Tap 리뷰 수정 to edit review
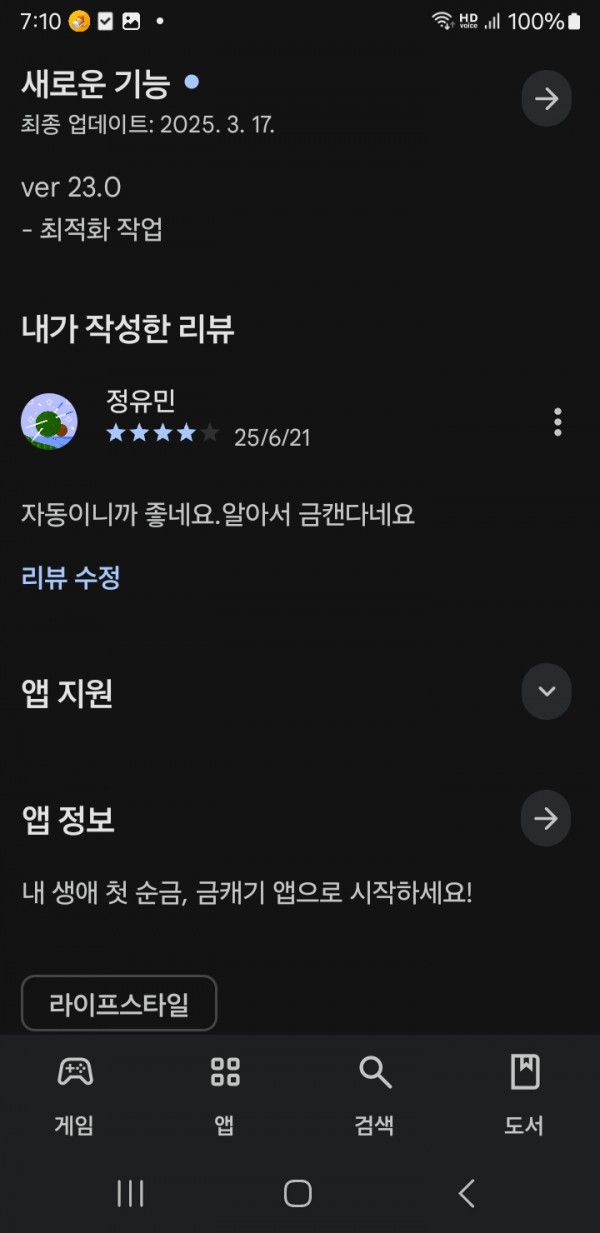 pyautogui.click(x=71, y=577)
